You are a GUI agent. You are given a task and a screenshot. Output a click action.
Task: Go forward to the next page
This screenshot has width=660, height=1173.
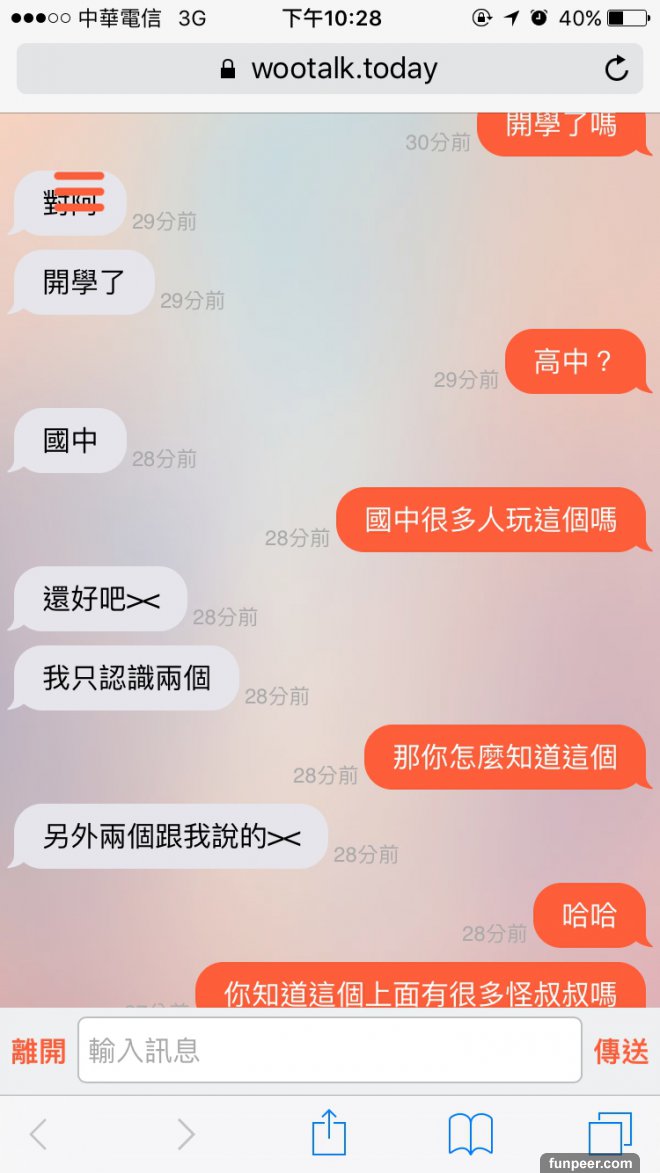click(185, 1134)
